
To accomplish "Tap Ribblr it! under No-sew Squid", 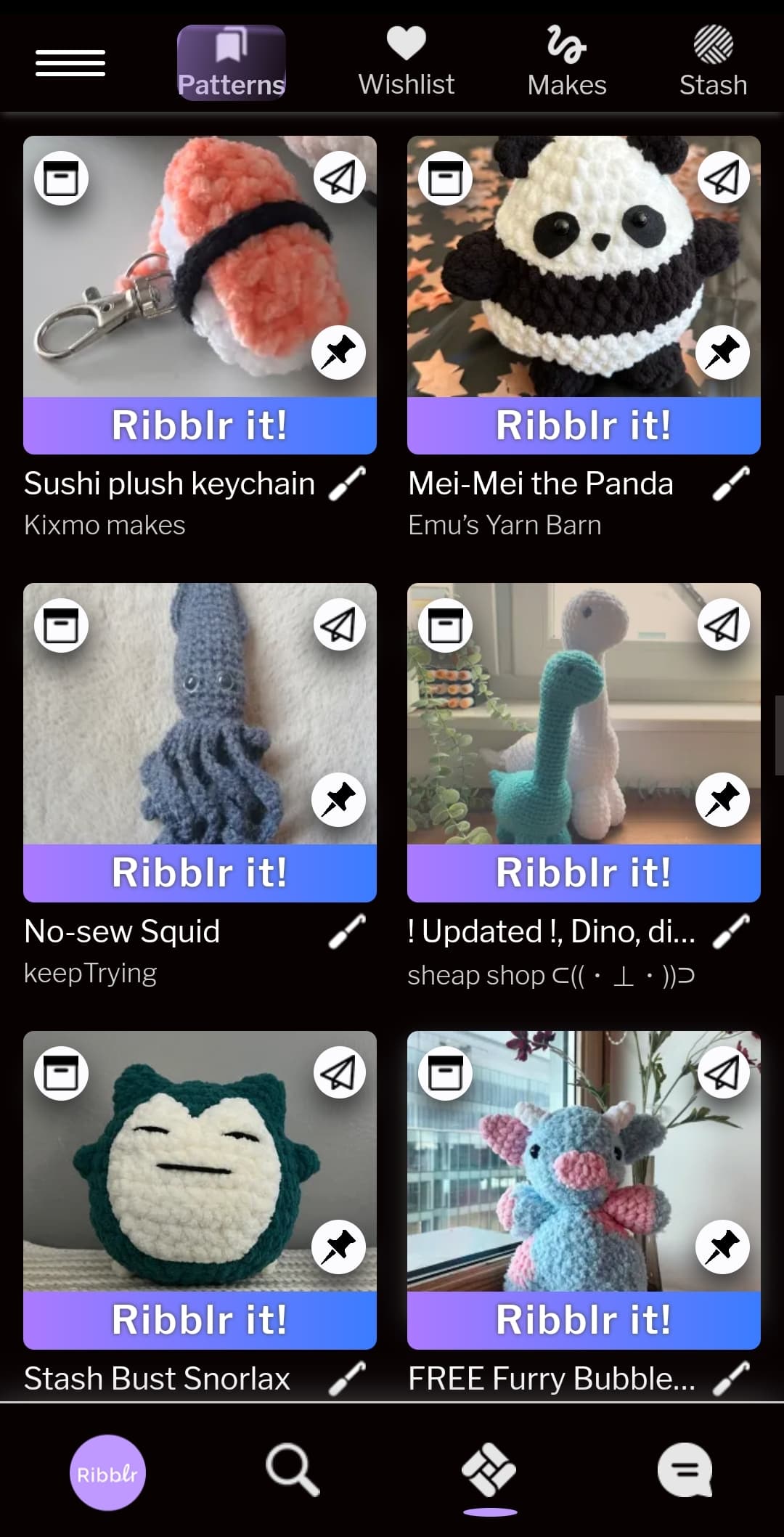I will pyautogui.click(x=200, y=873).
